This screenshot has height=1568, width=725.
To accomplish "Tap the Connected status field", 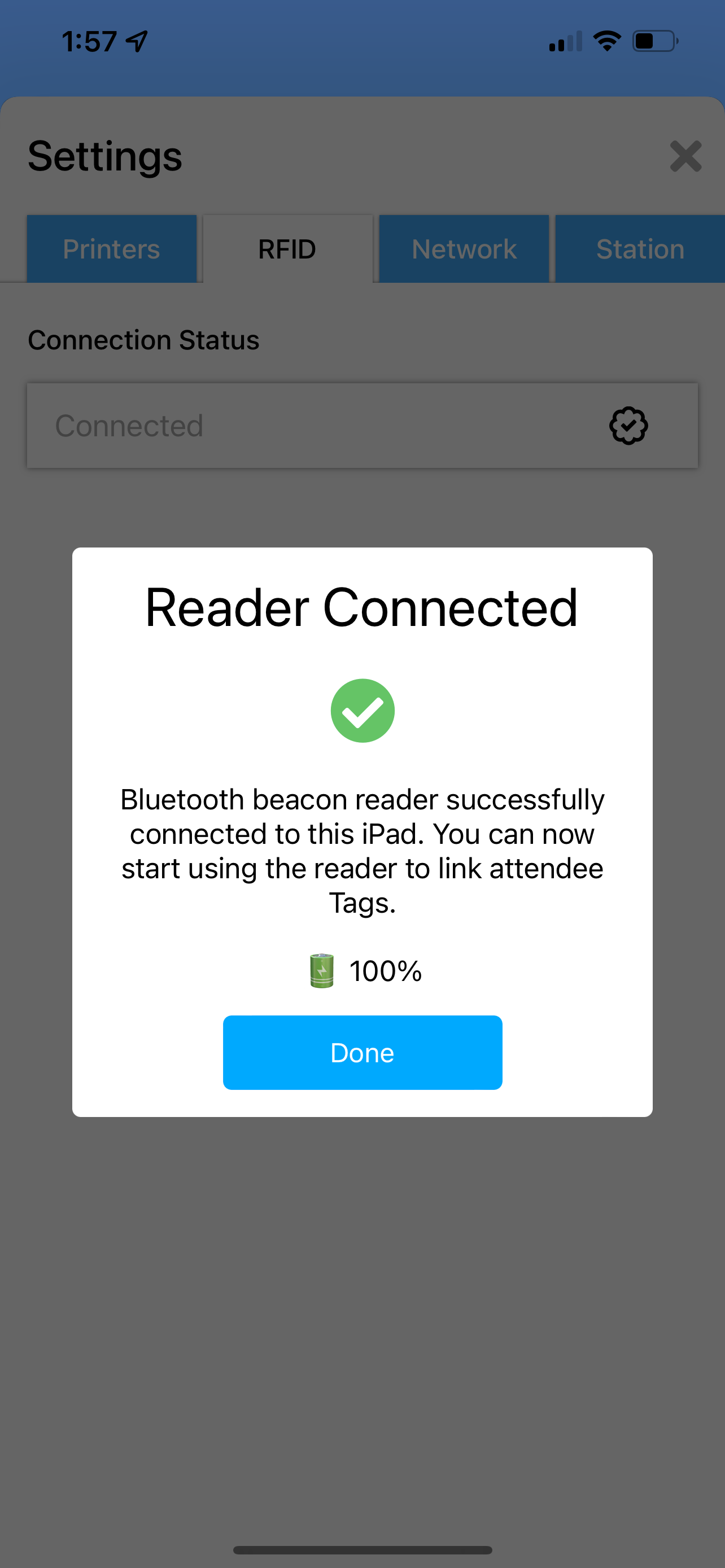I will click(362, 426).
